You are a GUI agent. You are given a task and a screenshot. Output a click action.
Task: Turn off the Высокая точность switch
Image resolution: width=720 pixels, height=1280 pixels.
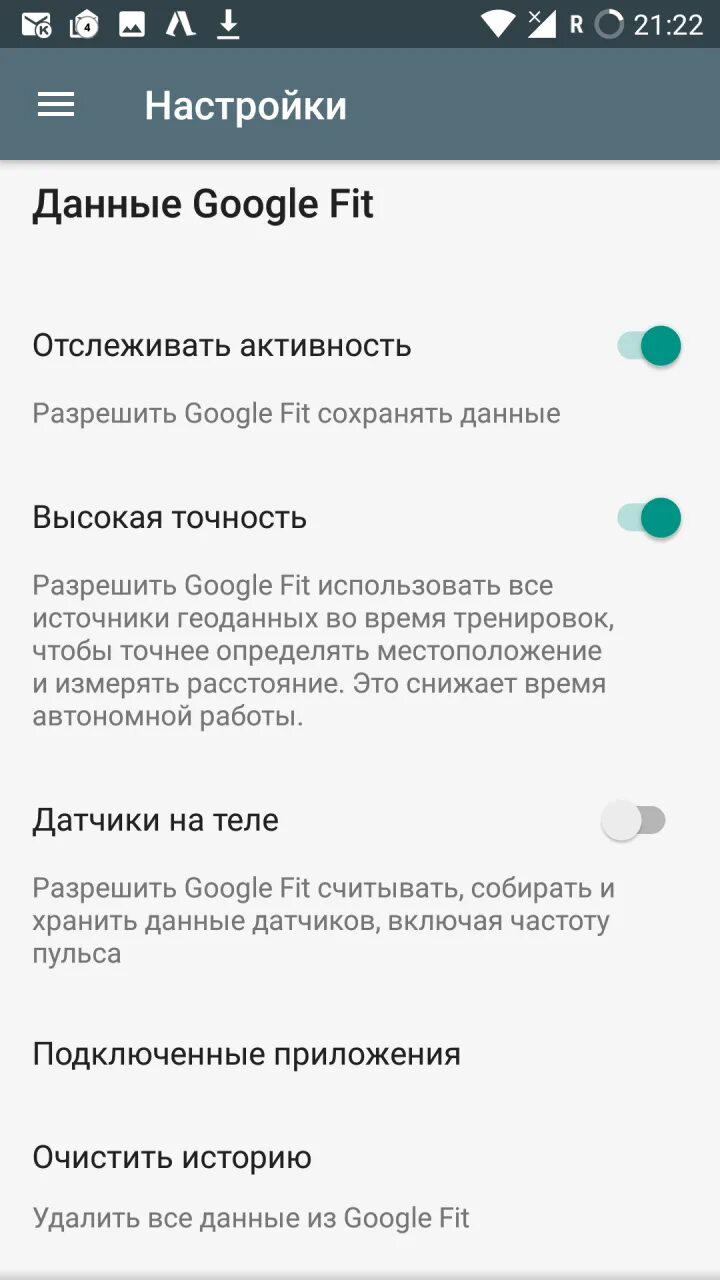pyautogui.click(x=648, y=518)
